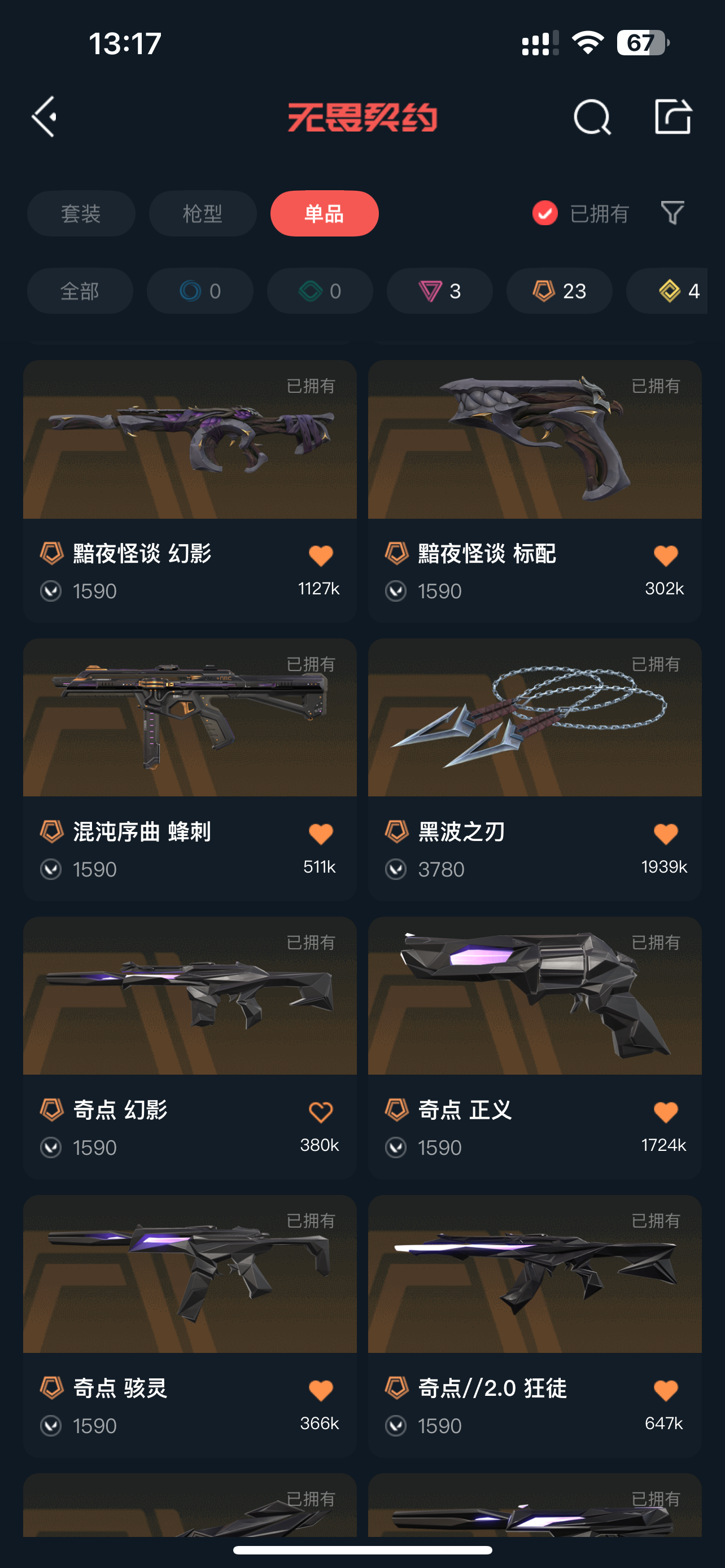Like the 黑波之刃 skin with heart icon
This screenshot has width=725, height=1568.
click(x=665, y=834)
